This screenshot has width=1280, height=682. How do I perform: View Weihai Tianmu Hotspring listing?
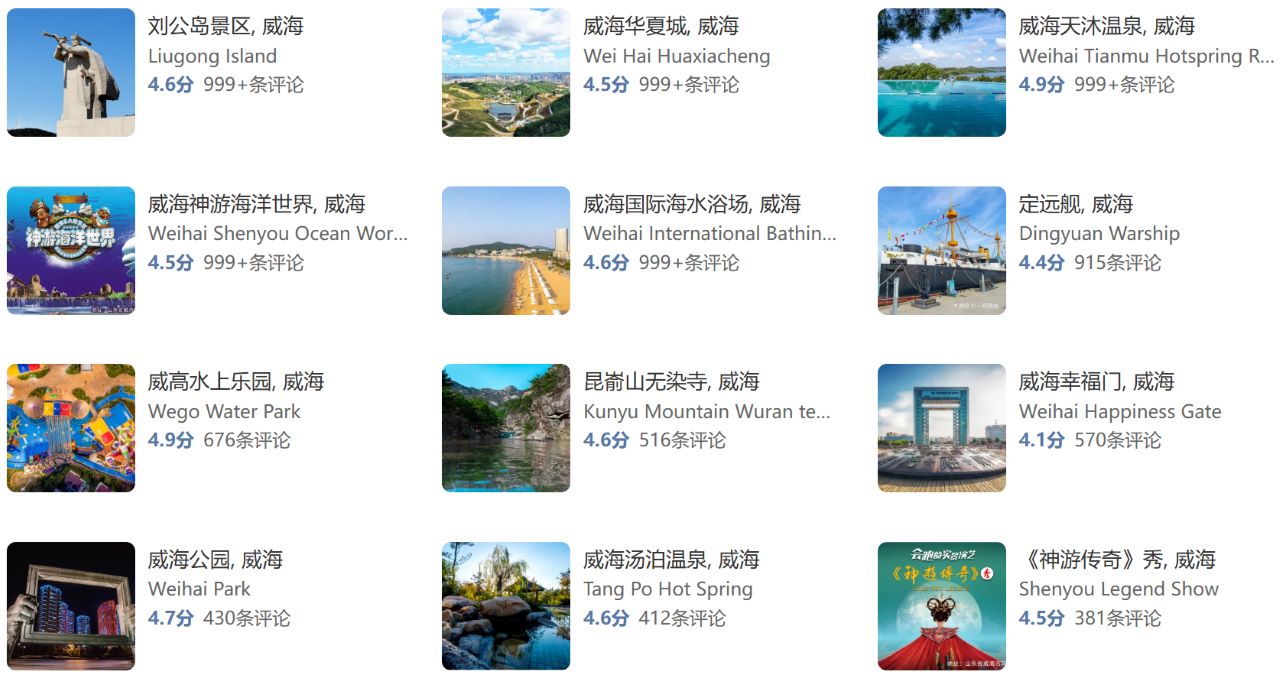tap(1106, 27)
